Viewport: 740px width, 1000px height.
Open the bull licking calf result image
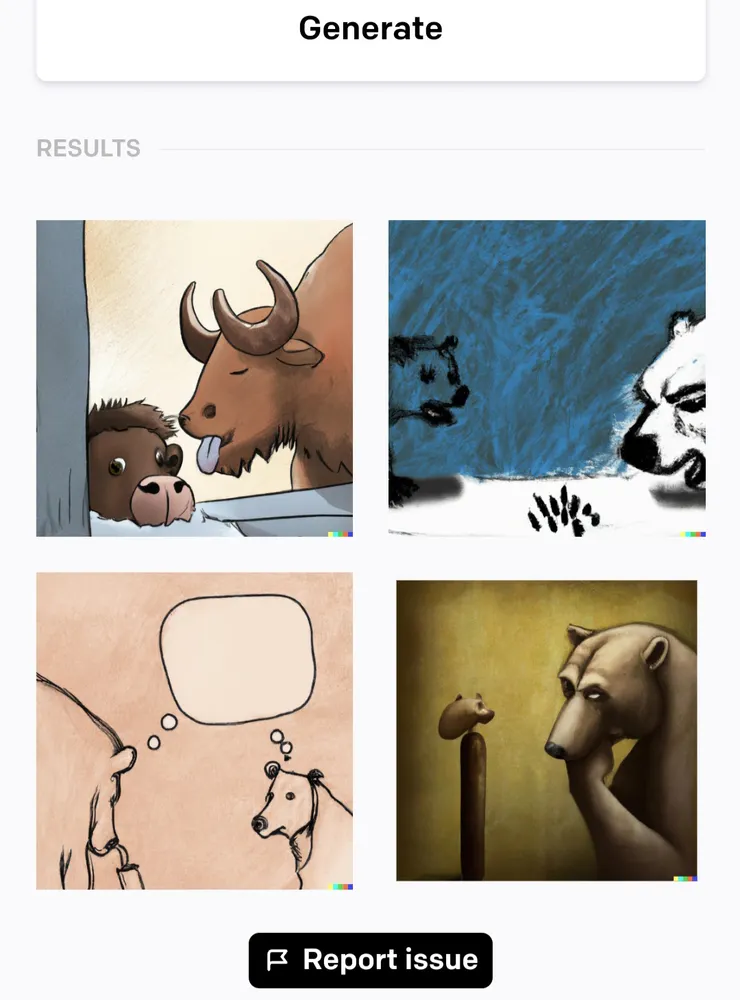194,378
